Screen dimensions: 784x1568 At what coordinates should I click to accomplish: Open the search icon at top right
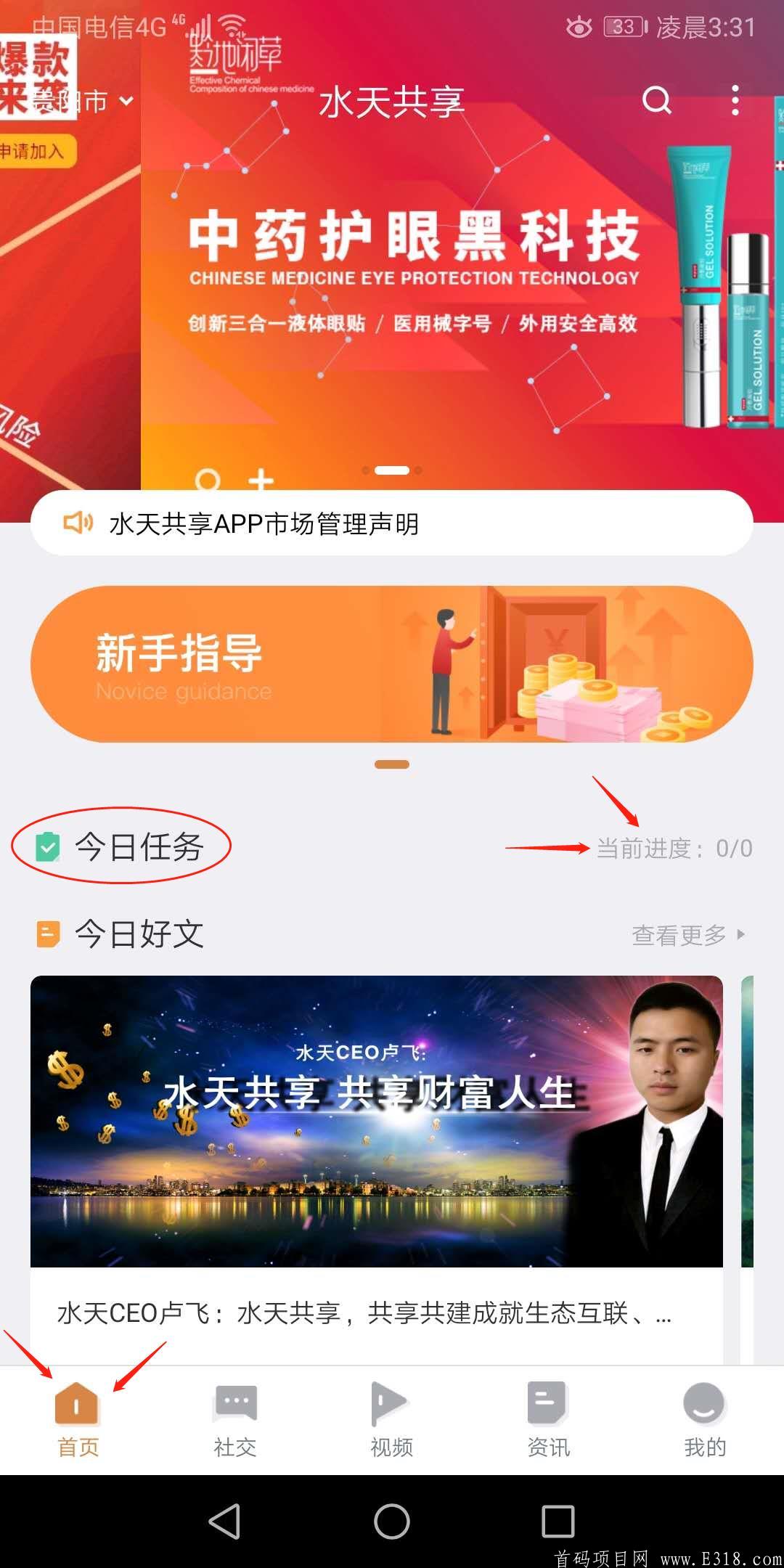(x=656, y=102)
